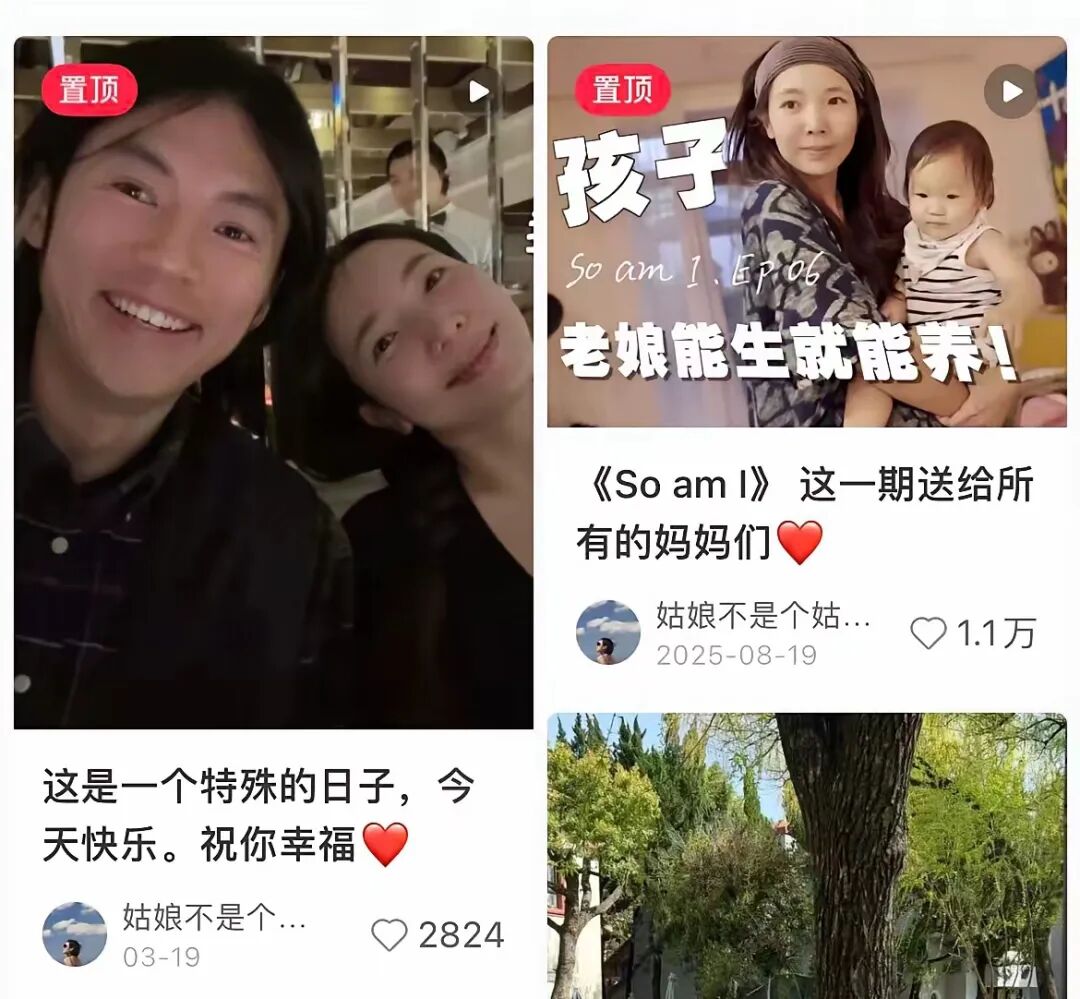1080x999 pixels.
Task: Open author avatar under 《So am I》 post
Action: (x=608, y=633)
